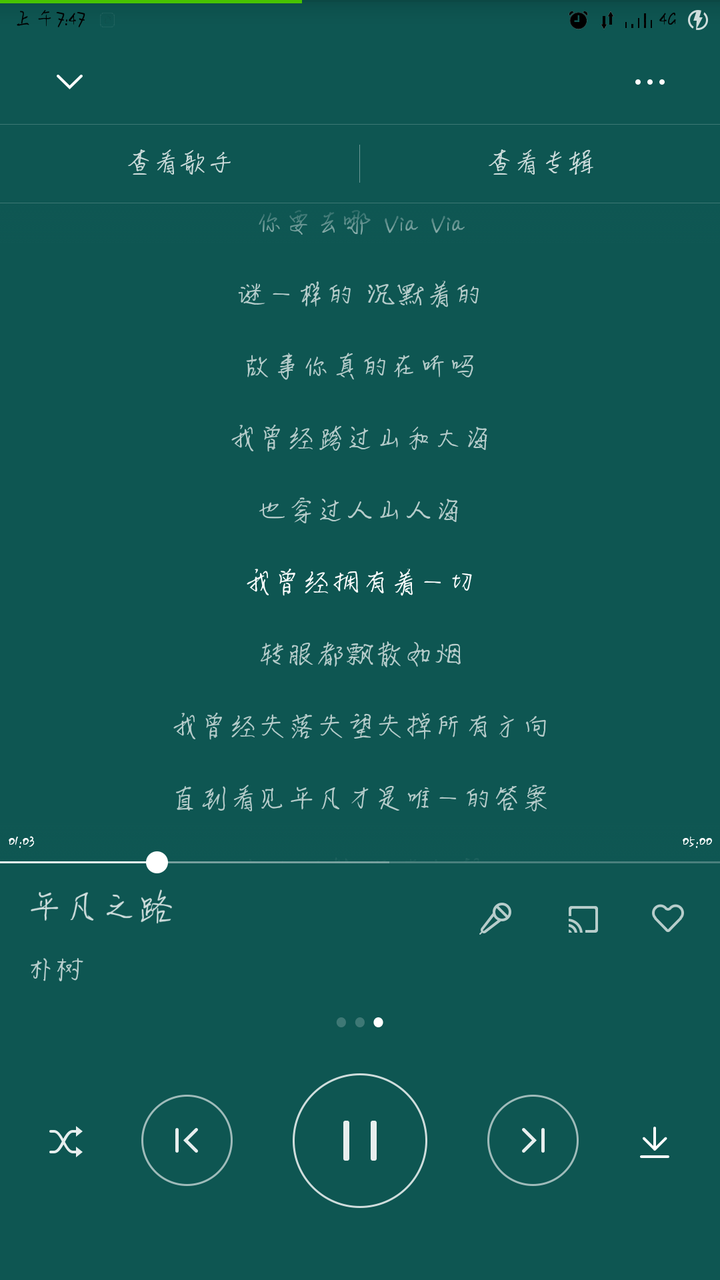Skip to the previous track
Viewport: 720px width, 1280px height.
click(x=187, y=1141)
